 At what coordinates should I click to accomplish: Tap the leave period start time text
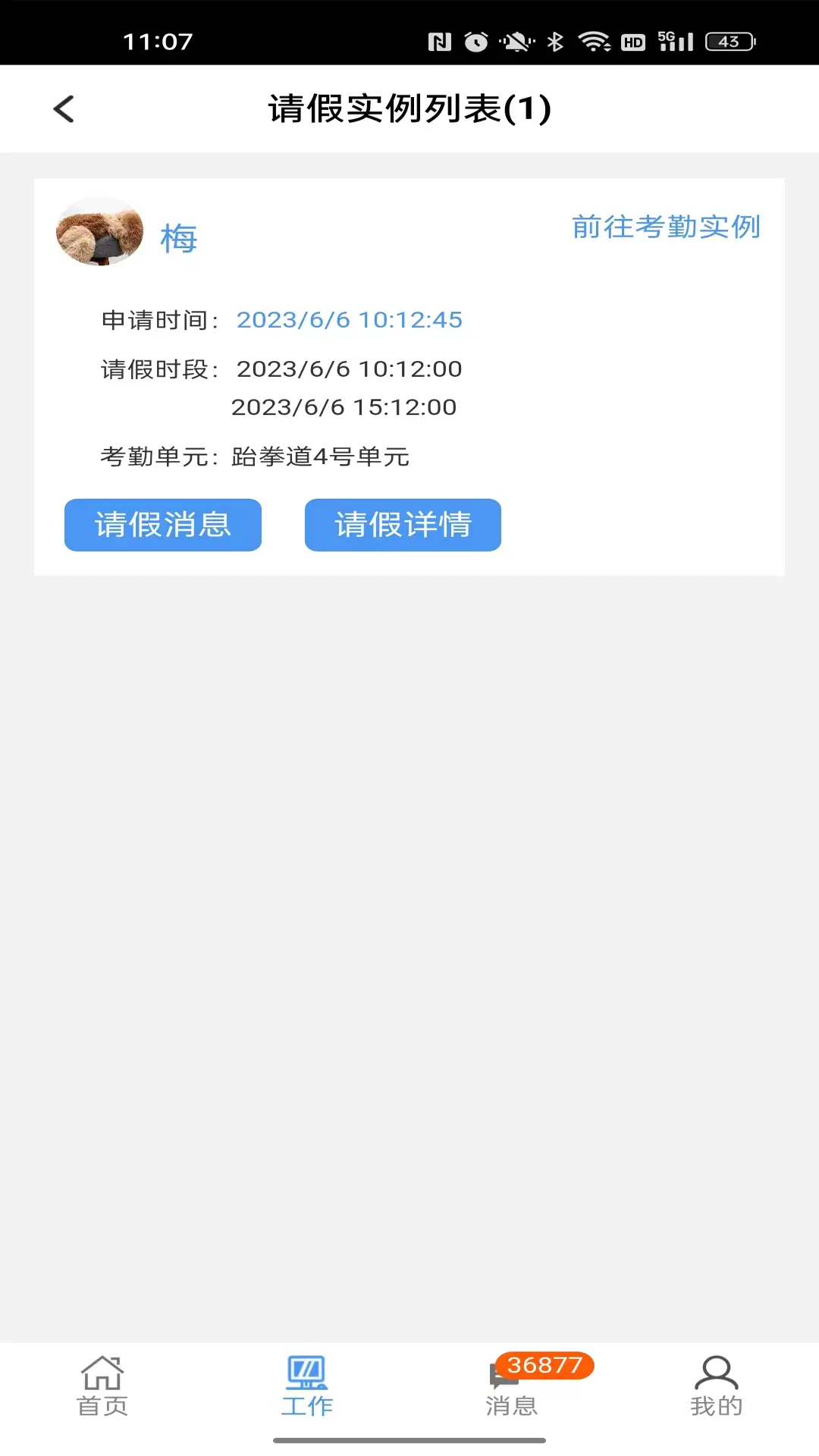point(349,369)
